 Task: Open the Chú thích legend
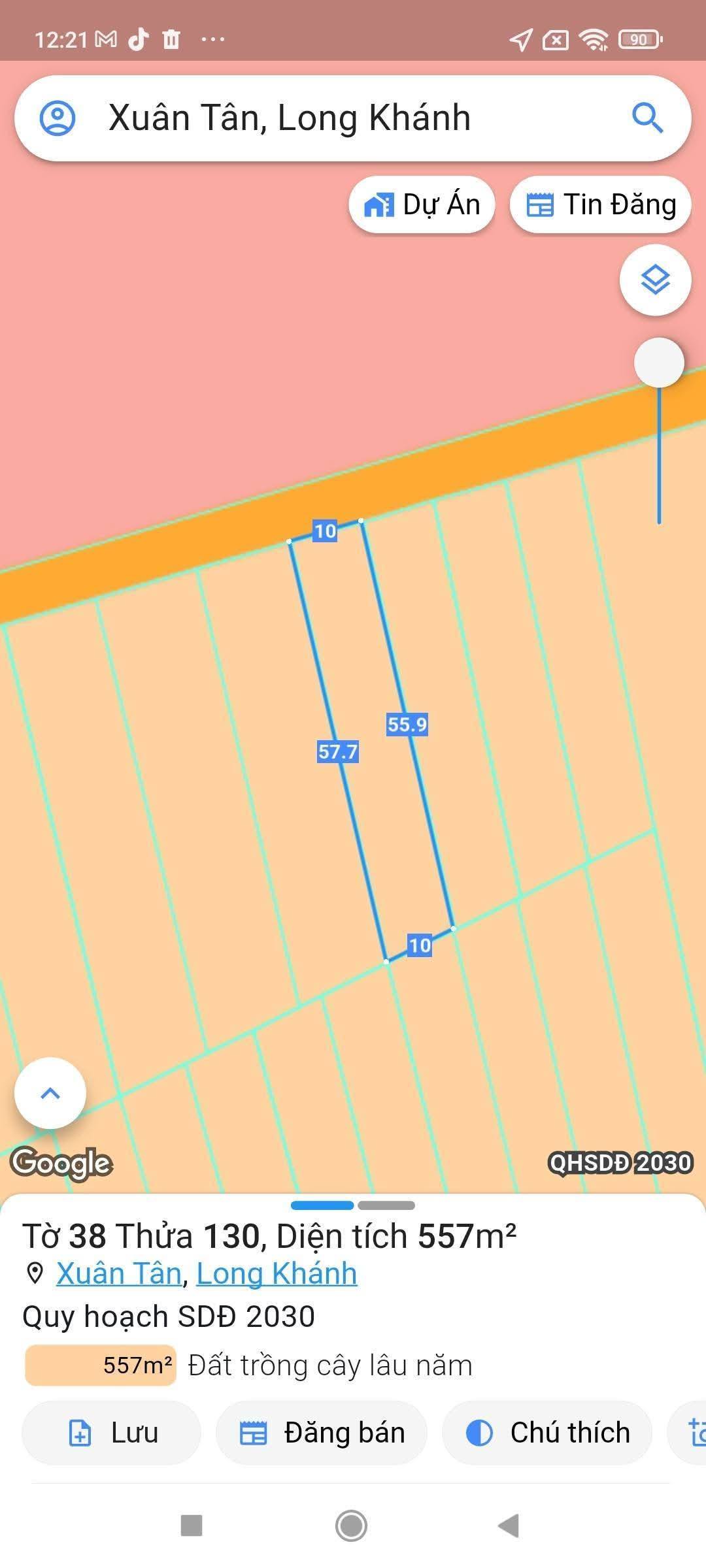pyautogui.click(x=547, y=1433)
